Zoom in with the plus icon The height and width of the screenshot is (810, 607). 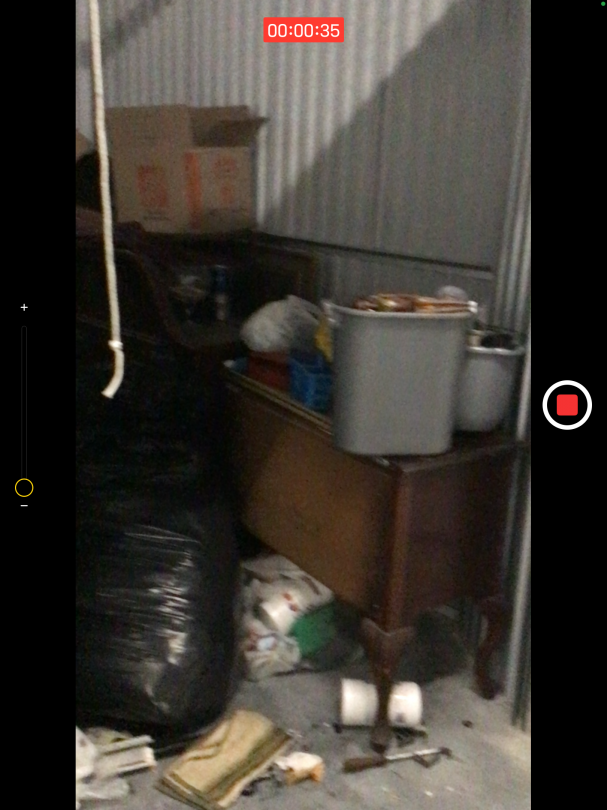(x=24, y=307)
